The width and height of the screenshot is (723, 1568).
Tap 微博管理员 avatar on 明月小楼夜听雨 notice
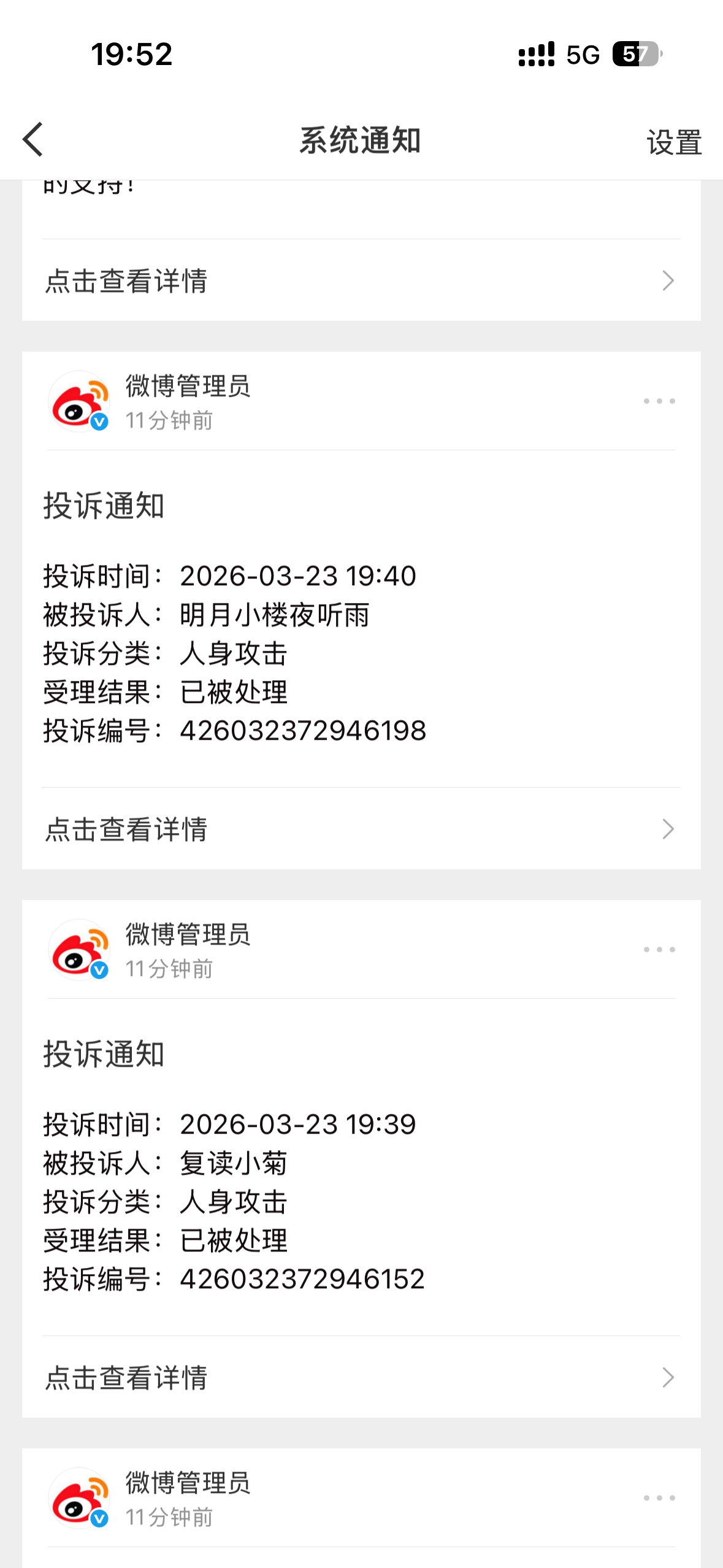(x=79, y=401)
